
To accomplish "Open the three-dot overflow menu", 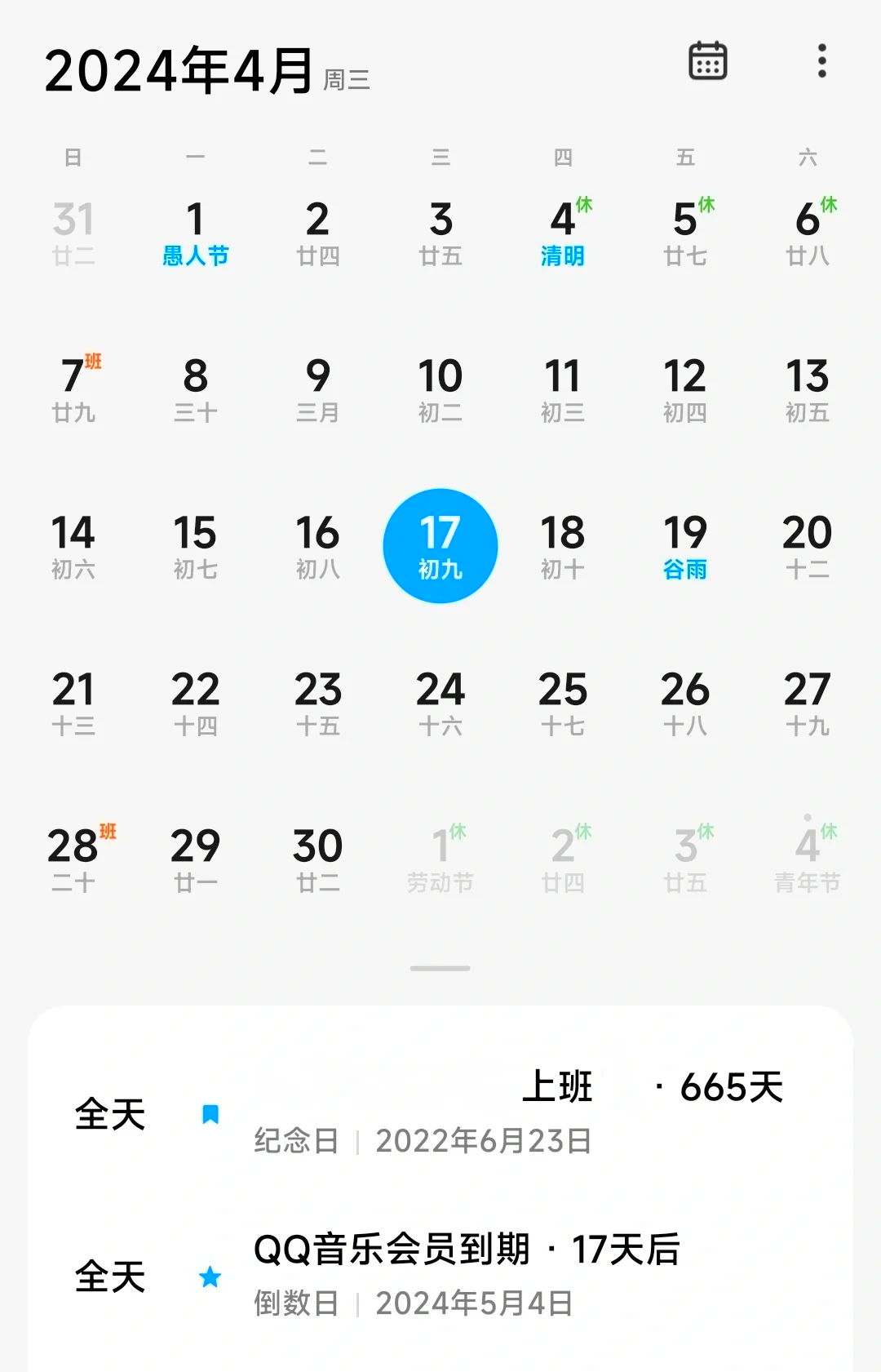I will [821, 61].
